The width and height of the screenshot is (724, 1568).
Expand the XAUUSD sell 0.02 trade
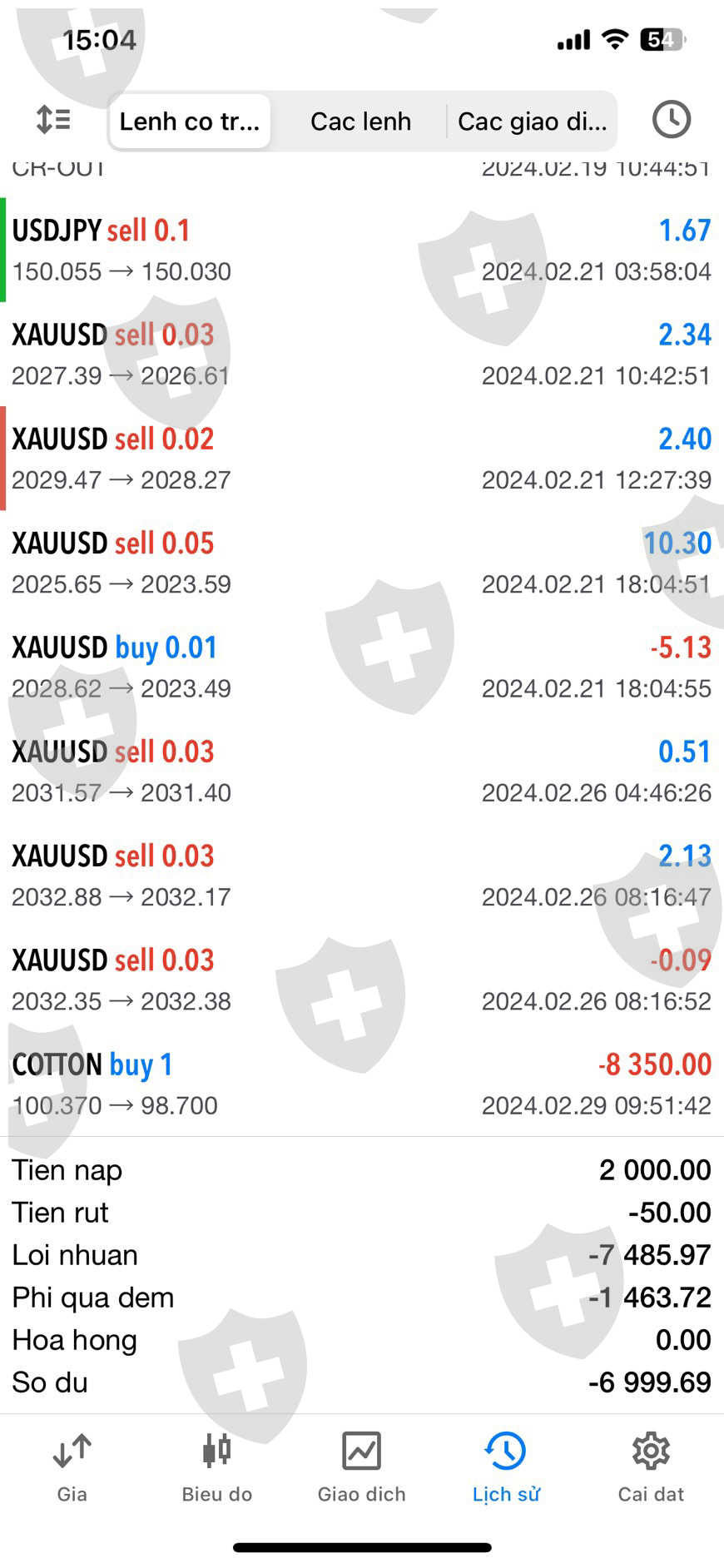[361, 459]
